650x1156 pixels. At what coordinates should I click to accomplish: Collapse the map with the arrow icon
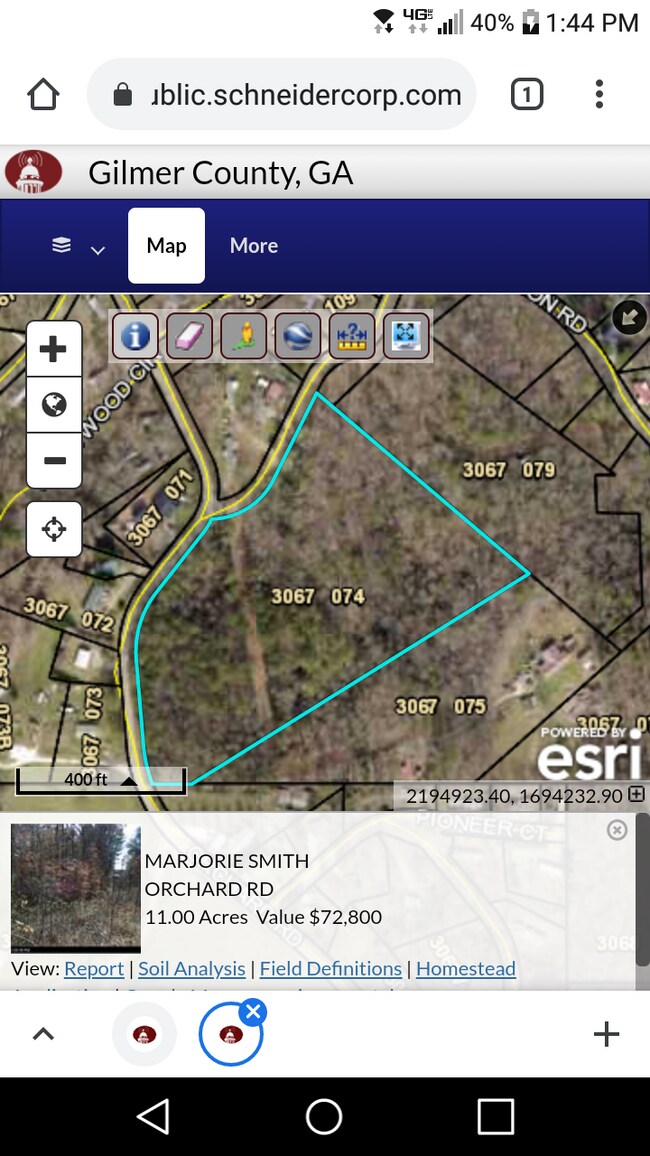(x=629, y=318)
